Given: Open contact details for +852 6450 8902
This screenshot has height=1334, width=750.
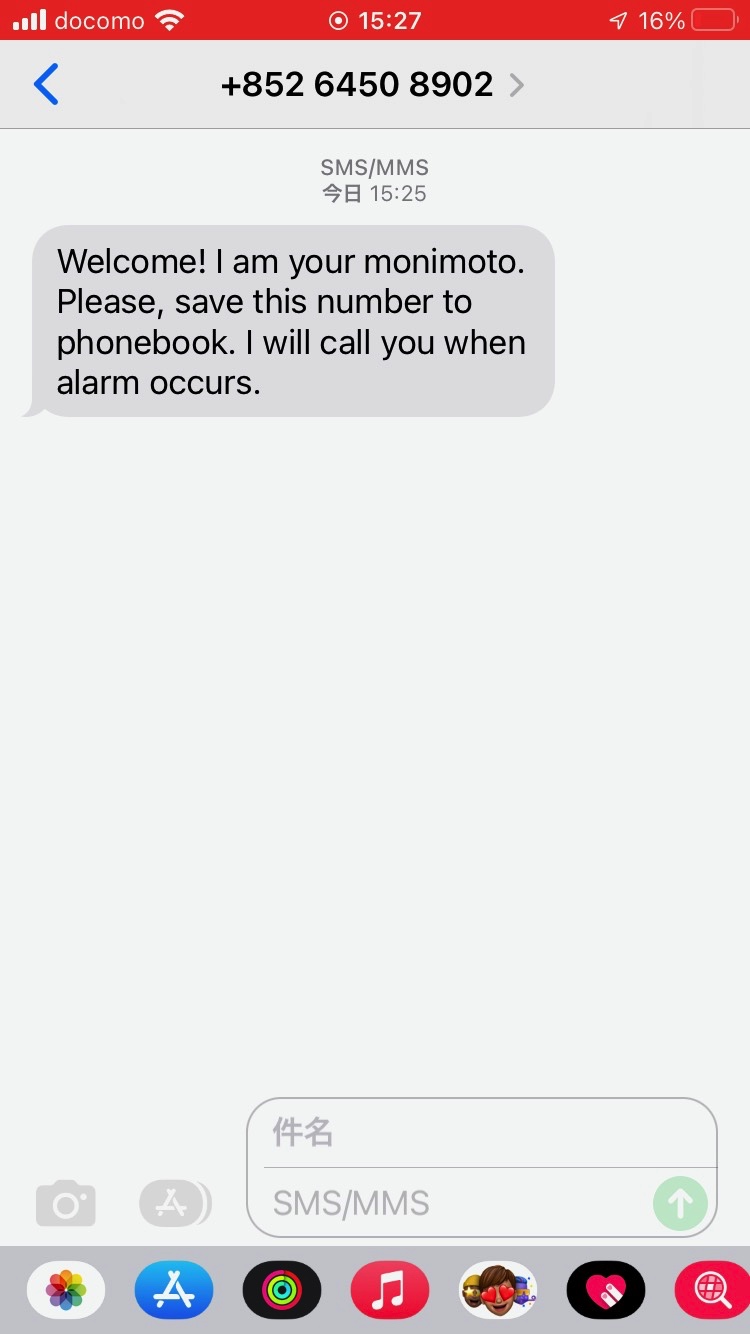Looking at the screenshot, I should [372, 85].
